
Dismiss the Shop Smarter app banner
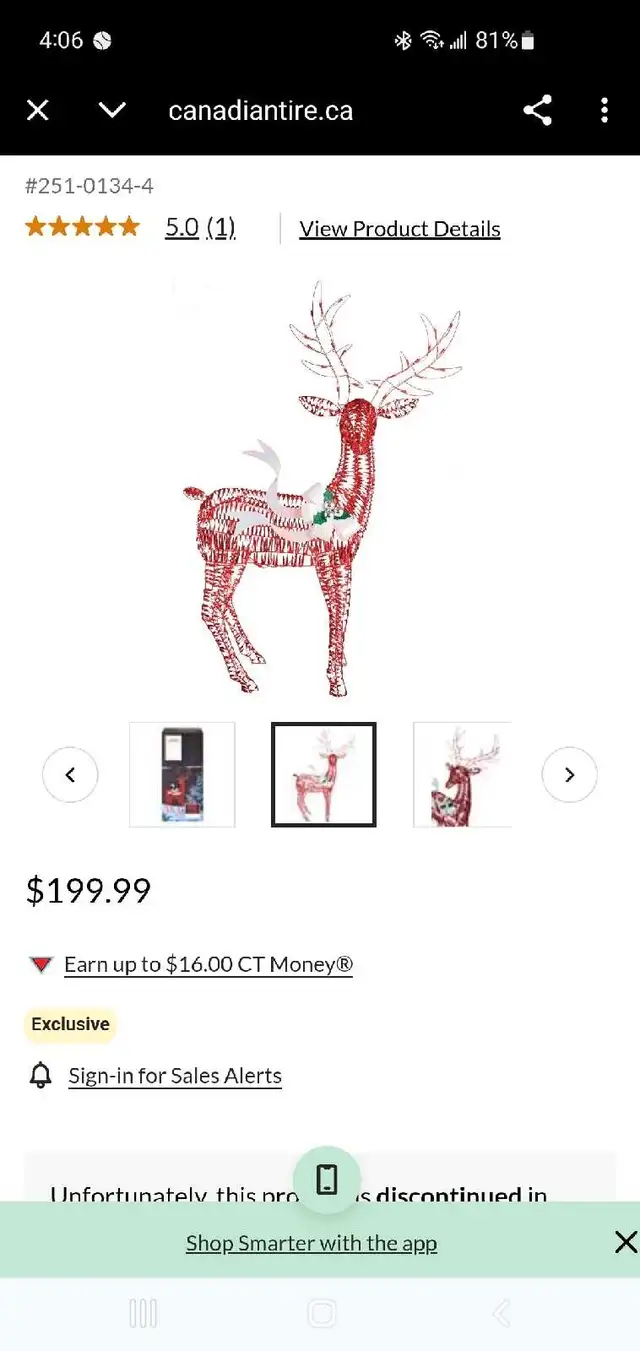point(625,1242)
